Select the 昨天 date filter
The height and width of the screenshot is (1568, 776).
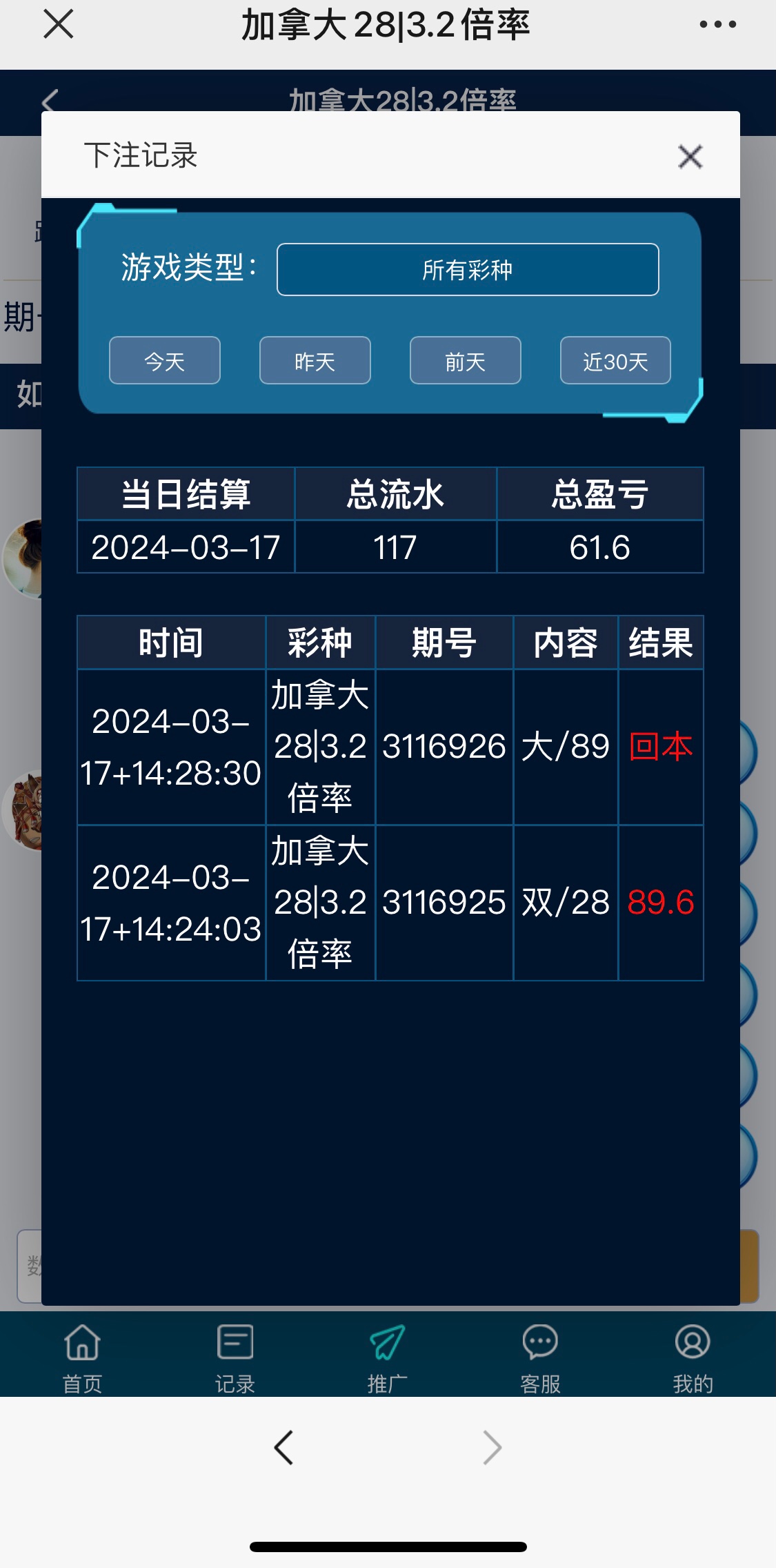tap(315, 360)
